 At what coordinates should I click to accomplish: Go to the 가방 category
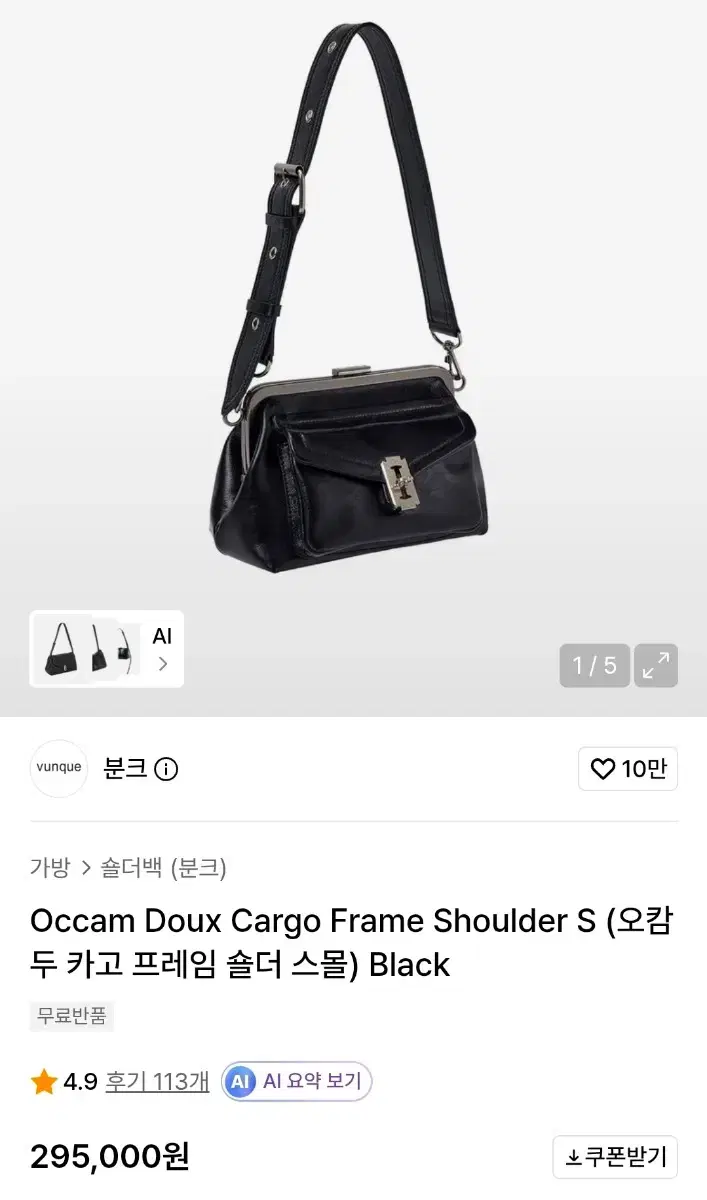click(x=50, y=867)
